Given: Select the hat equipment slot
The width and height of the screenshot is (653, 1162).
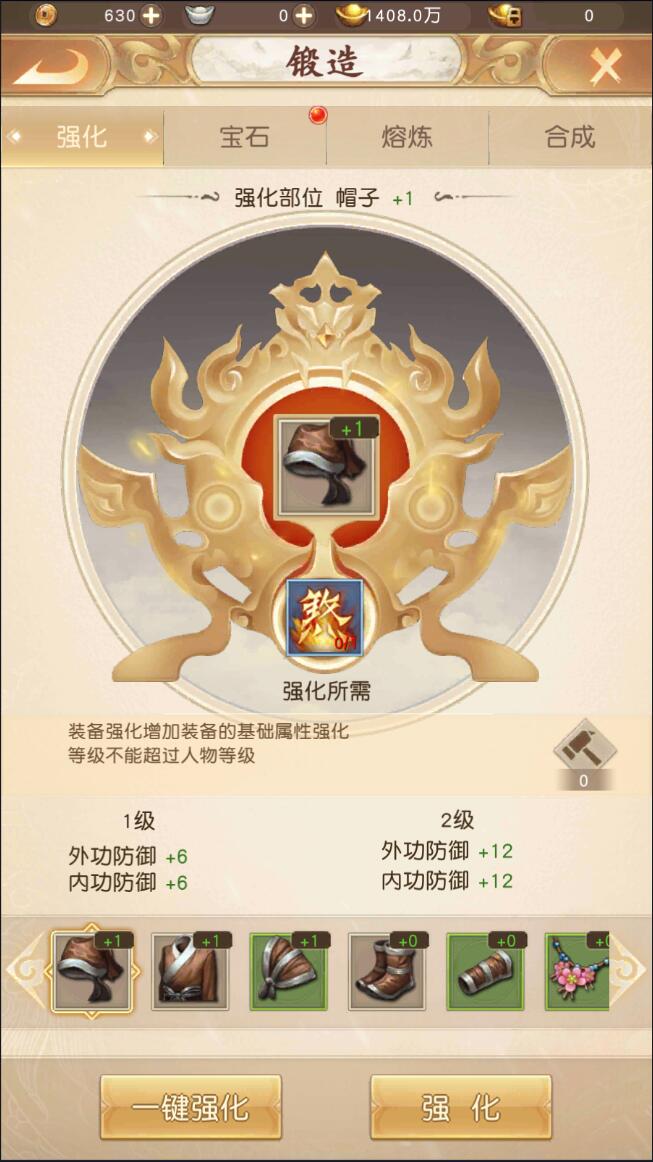Looking at the screenshot, I should [92, 969].
